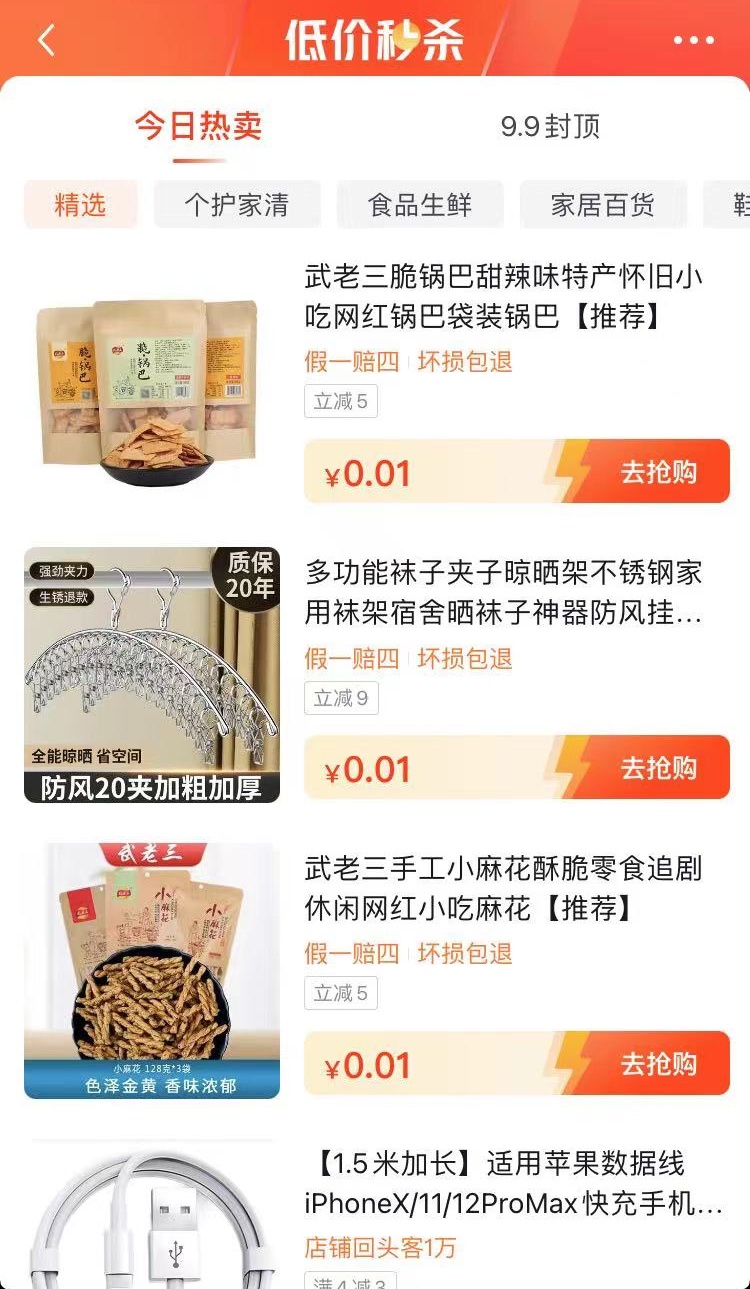The width and height of the screenshot is (750, 1289).
Task: Tap the lightning bolt on first 去抢购 button
Action: tap(571, 472)
